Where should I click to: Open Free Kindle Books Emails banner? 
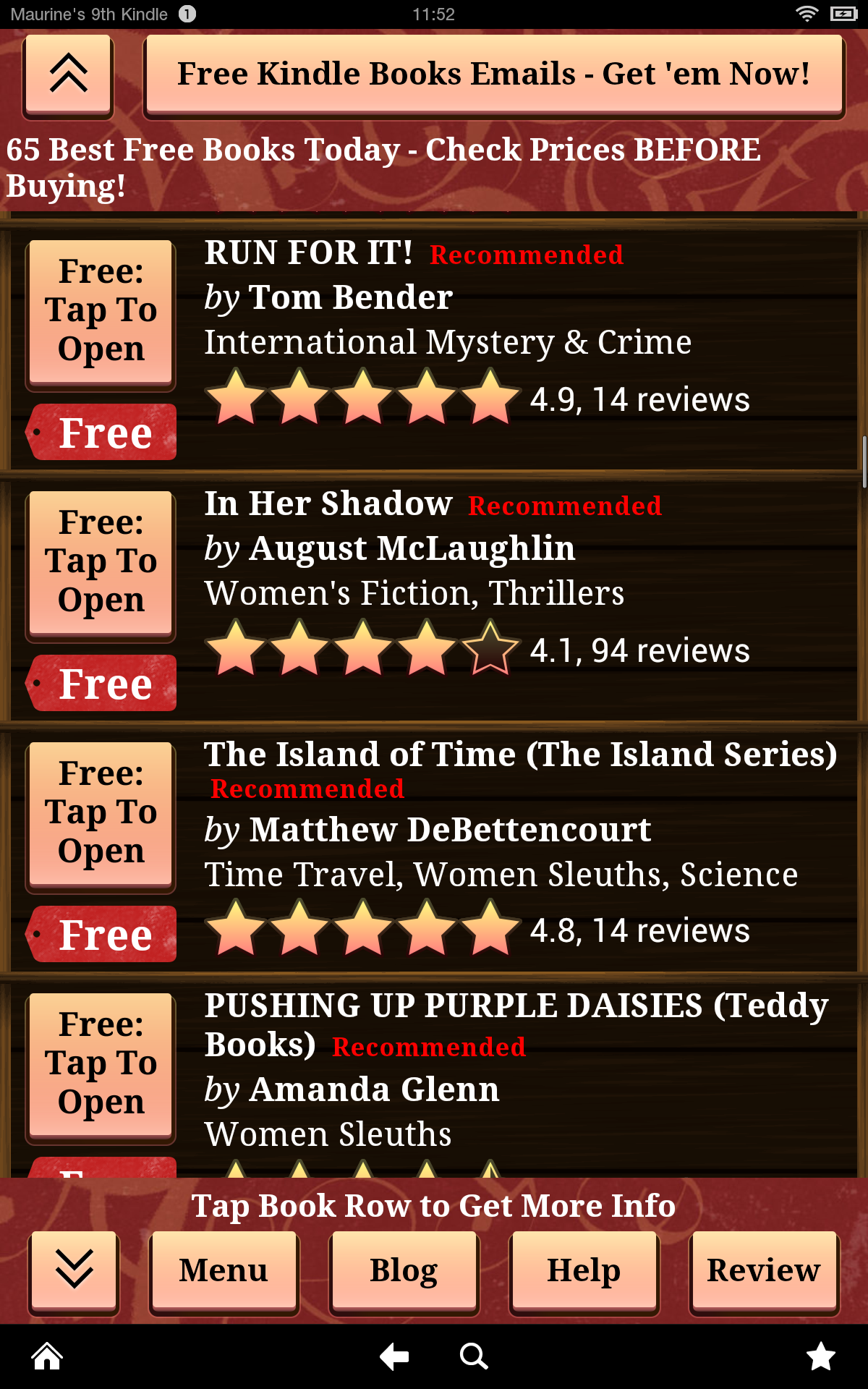tap(494, 75)
